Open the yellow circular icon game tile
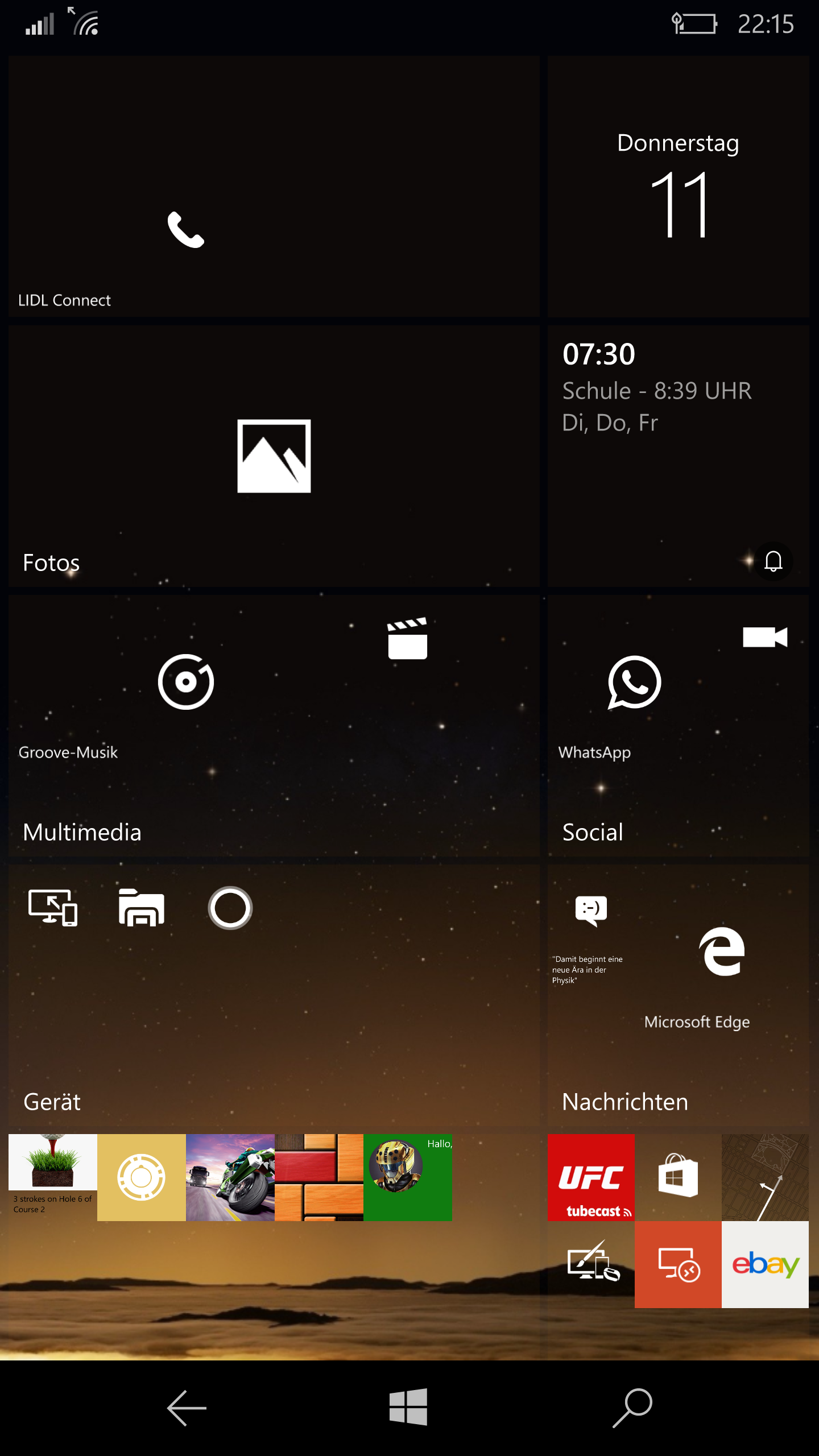Image resolution: width=819 pixels, height=1456 pixels. click(142, 1177)
